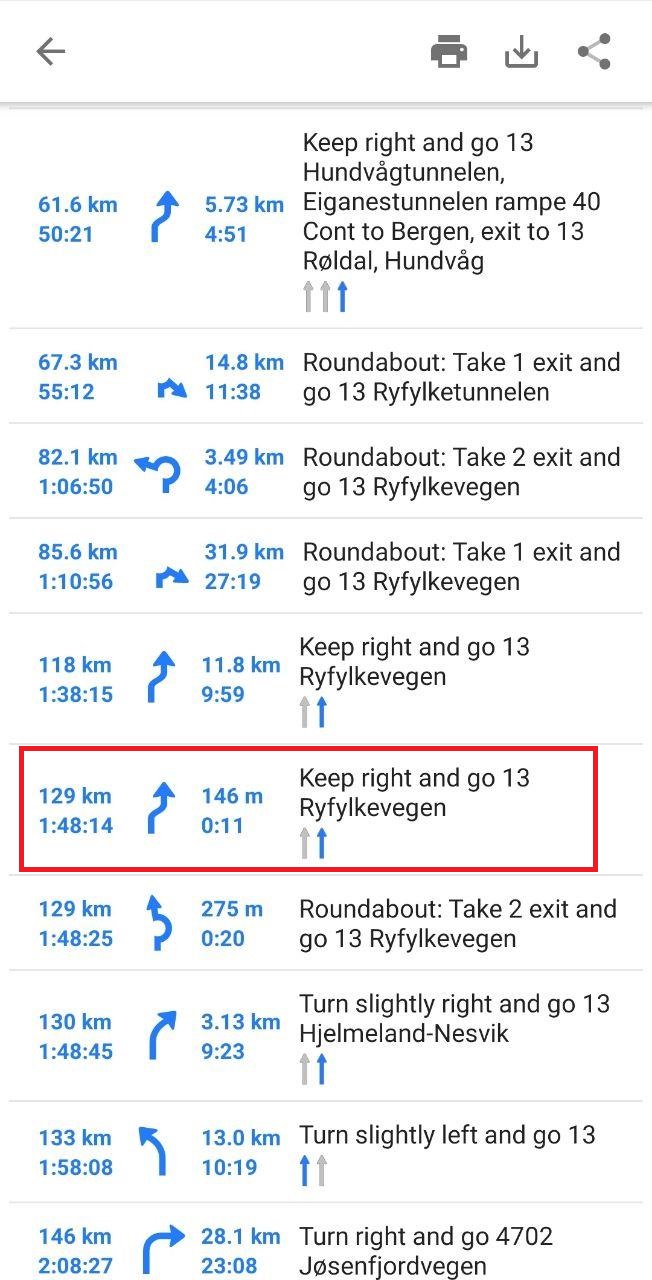Open the 275 m roundabout step
This screenshot has height=1280, width=652.
(326, 923)
